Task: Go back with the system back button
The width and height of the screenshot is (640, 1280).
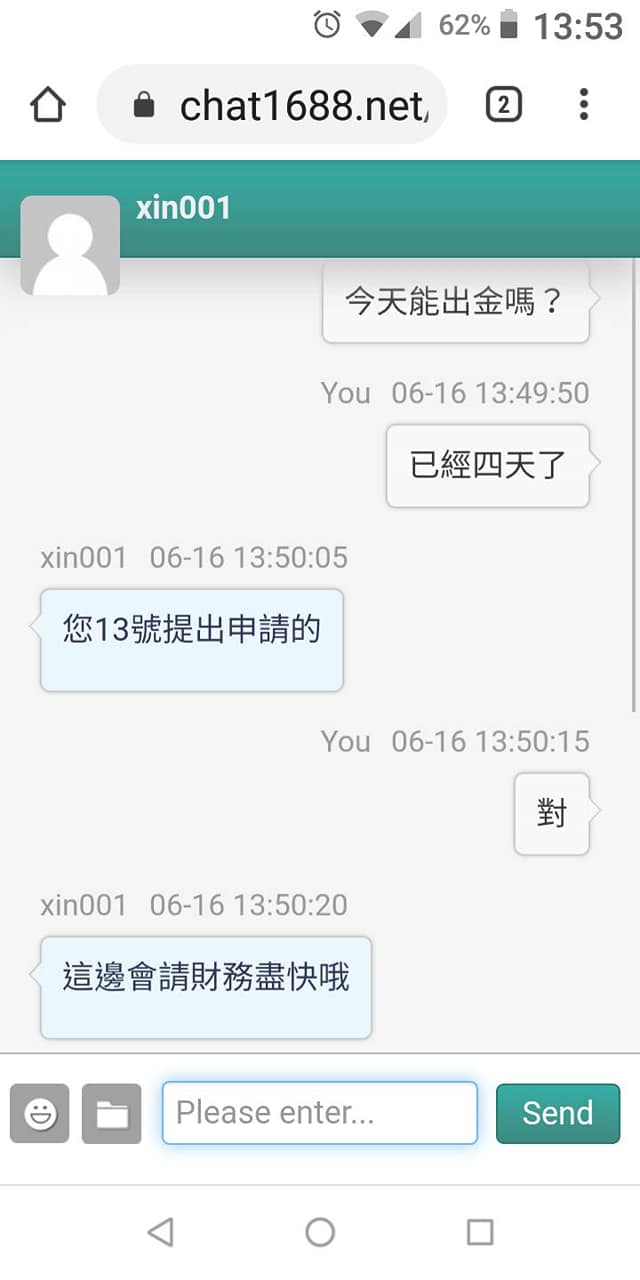Action: pos(160,1232)
